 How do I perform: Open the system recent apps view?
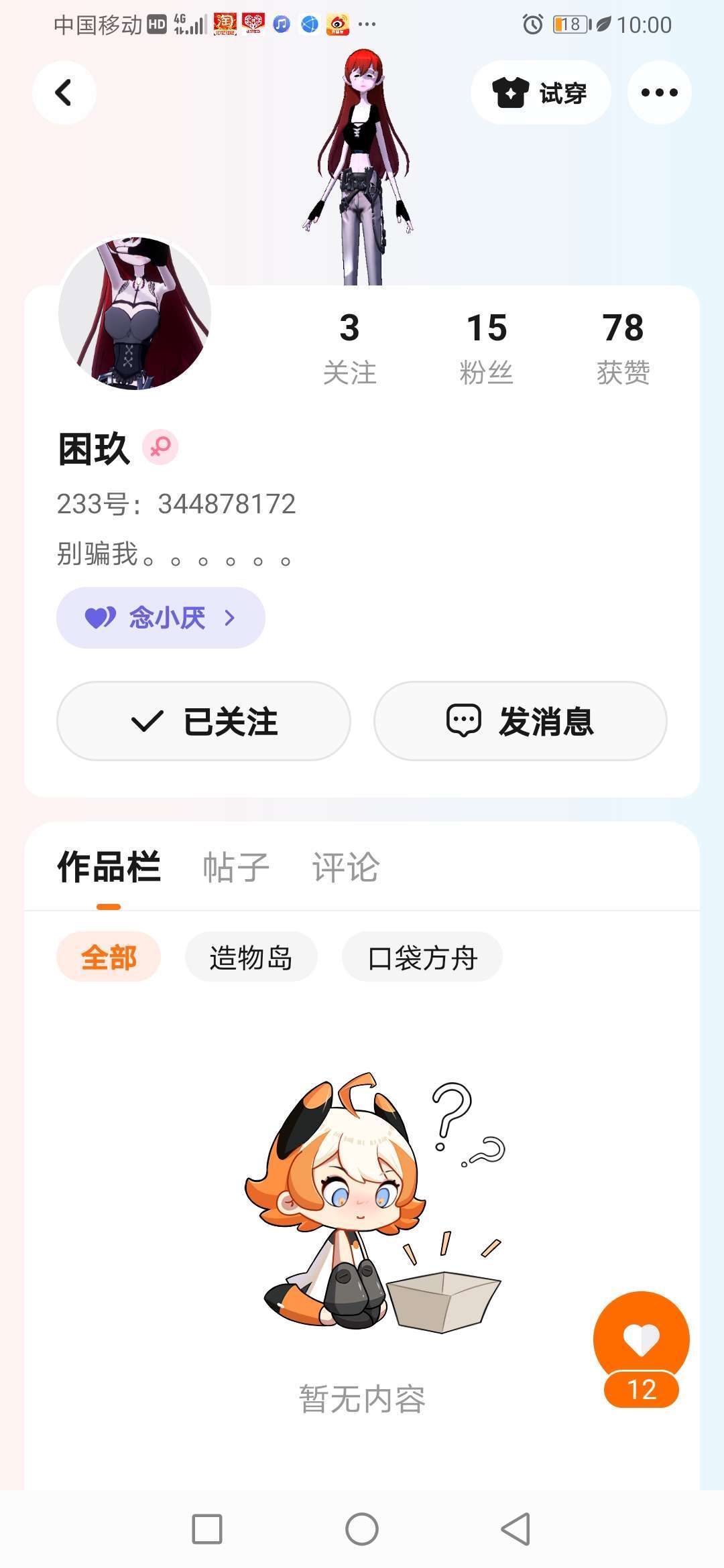click(x=207, y=1529)
